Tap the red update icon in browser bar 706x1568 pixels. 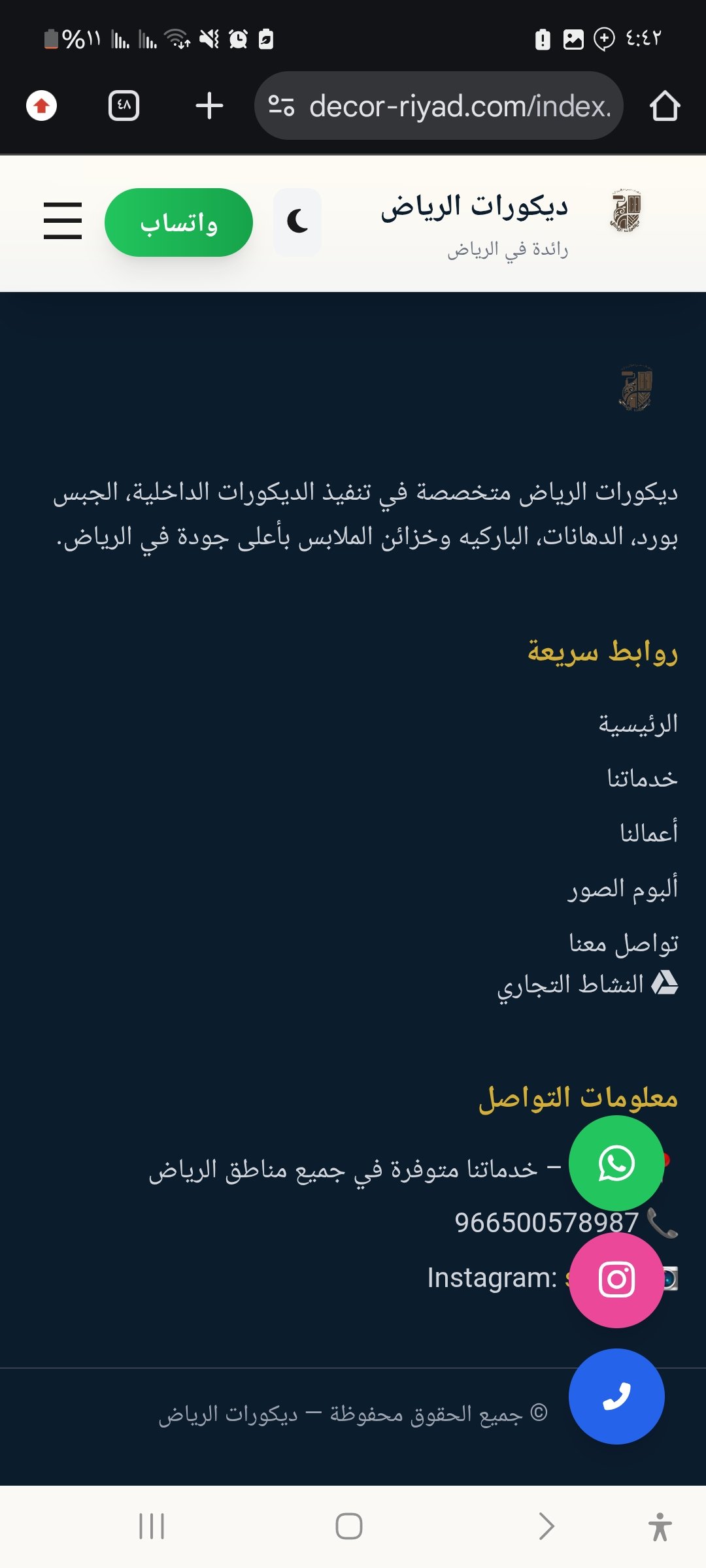point(41,106)
